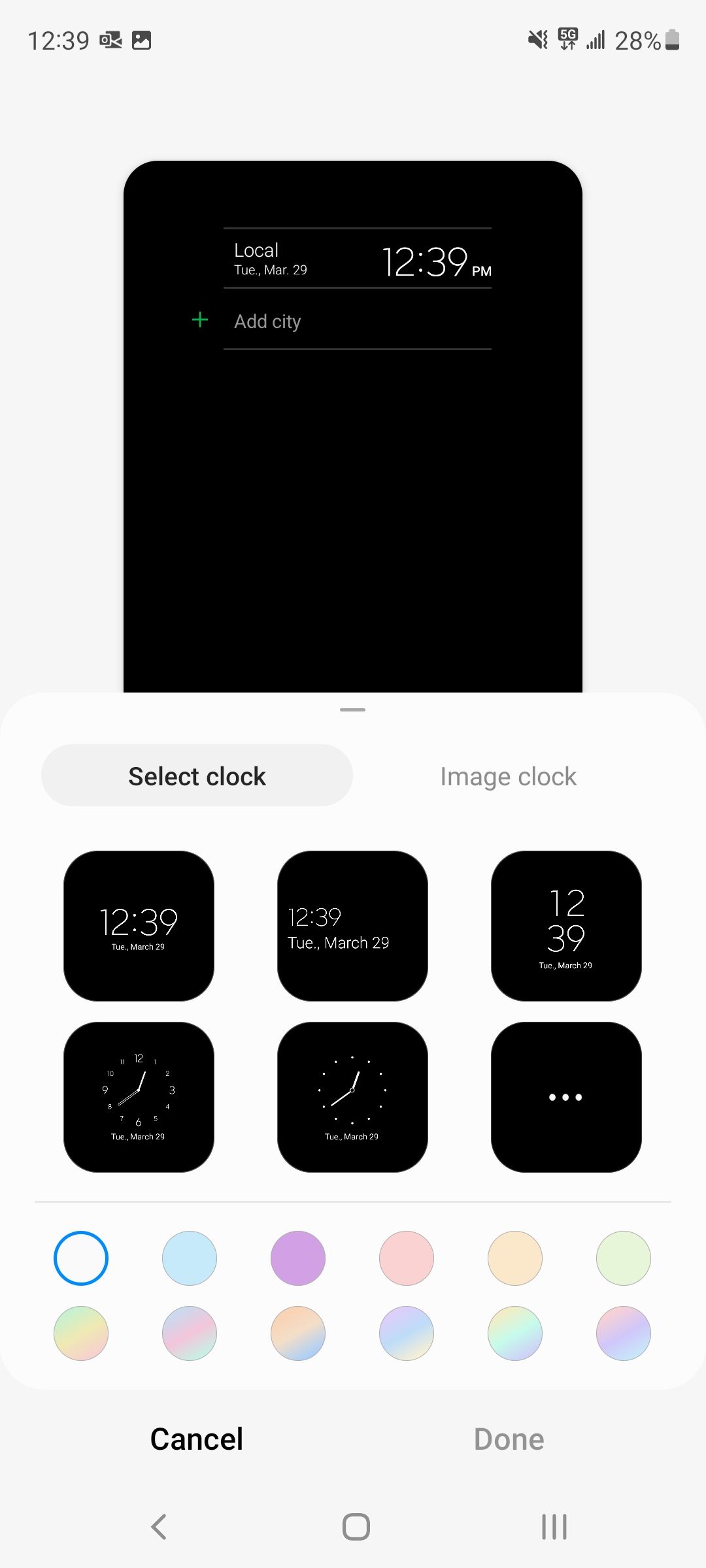
Task: Choose the light blue clock color
Action: point(189,1258)
